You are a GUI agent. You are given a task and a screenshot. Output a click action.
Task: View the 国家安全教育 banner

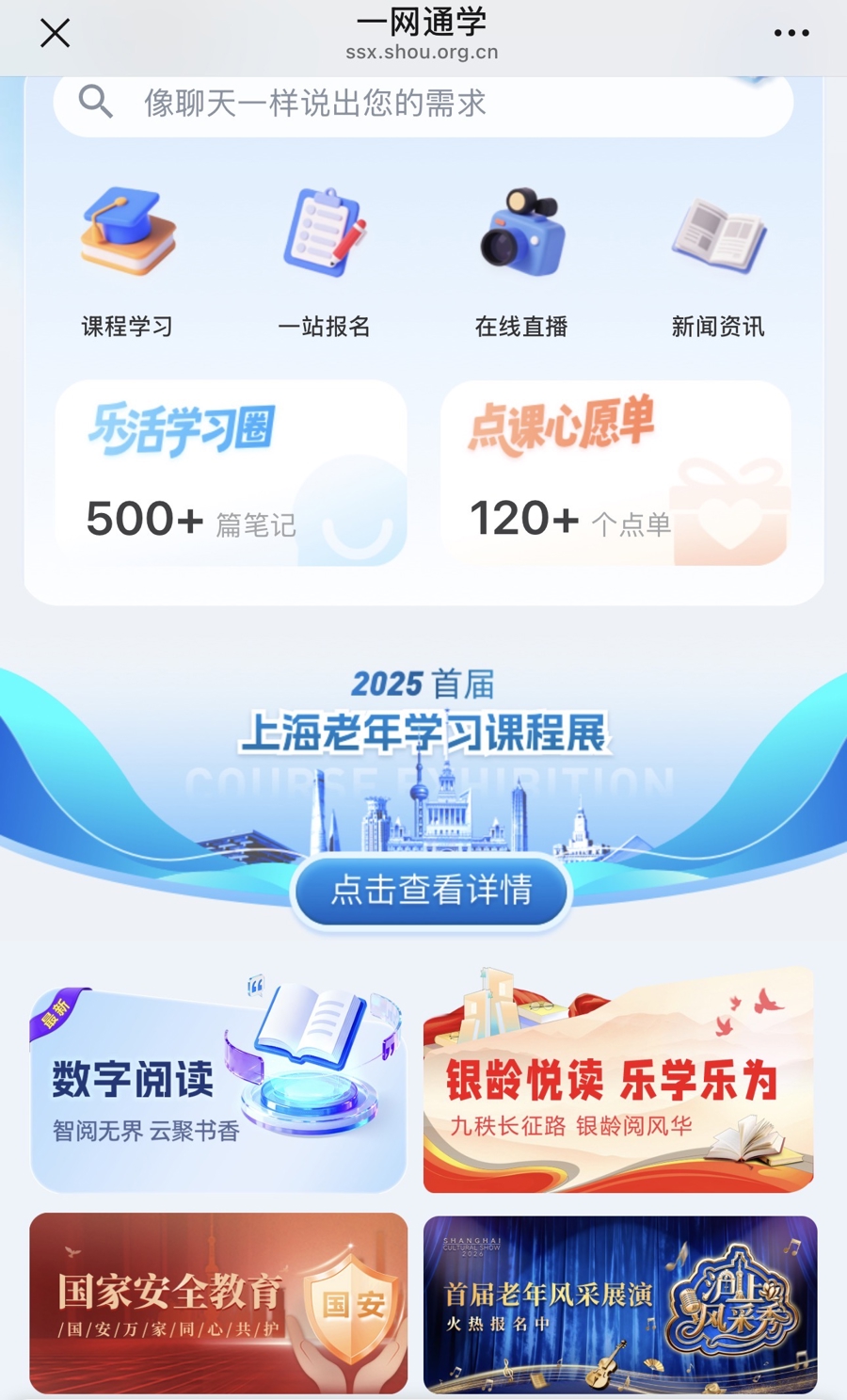[x=218, y=1303]
